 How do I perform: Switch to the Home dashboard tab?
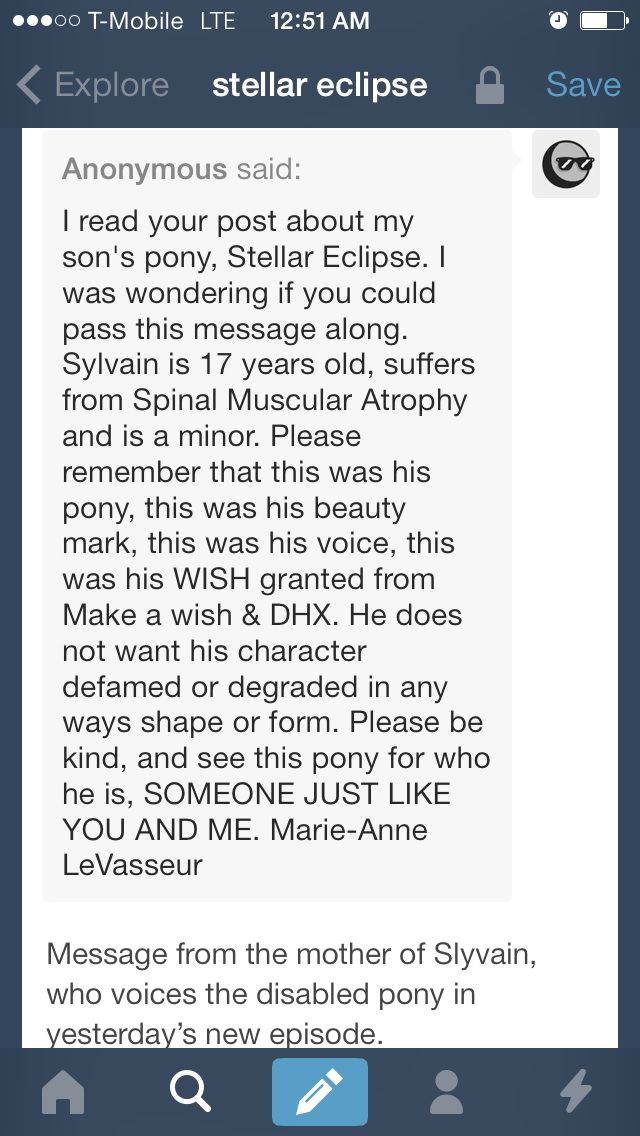point(64,1092)
